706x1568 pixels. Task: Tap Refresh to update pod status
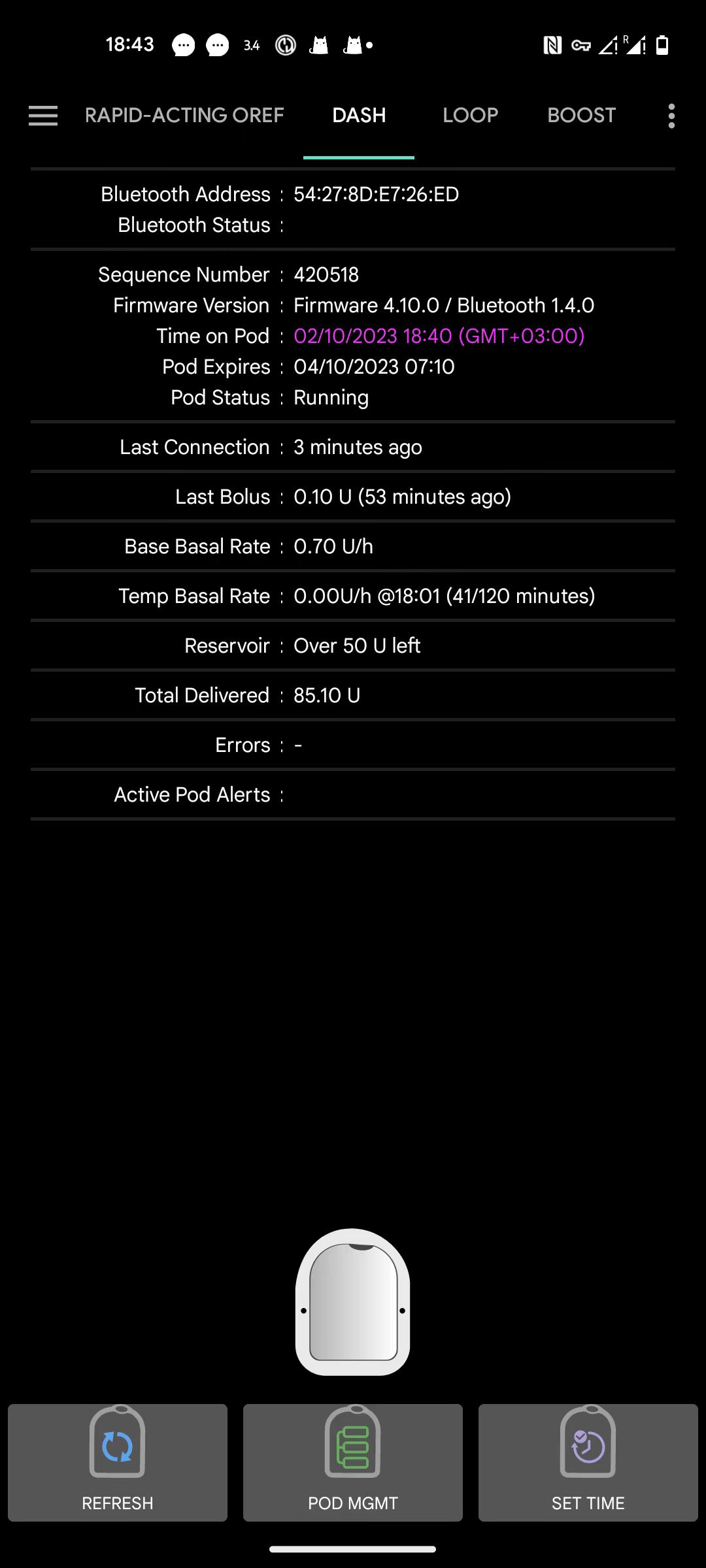tap(118, 1462)
